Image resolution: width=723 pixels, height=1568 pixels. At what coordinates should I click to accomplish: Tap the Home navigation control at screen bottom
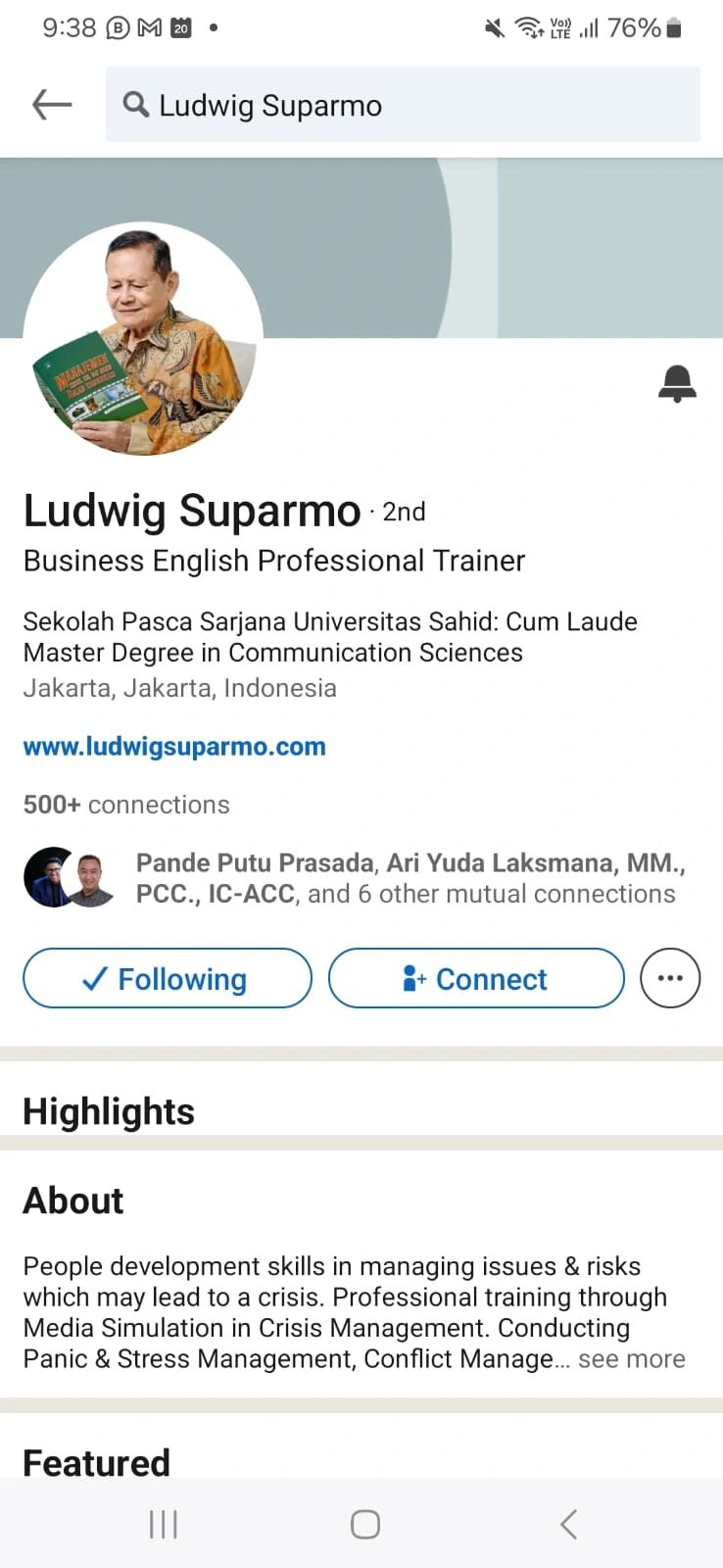(363, 1523)
